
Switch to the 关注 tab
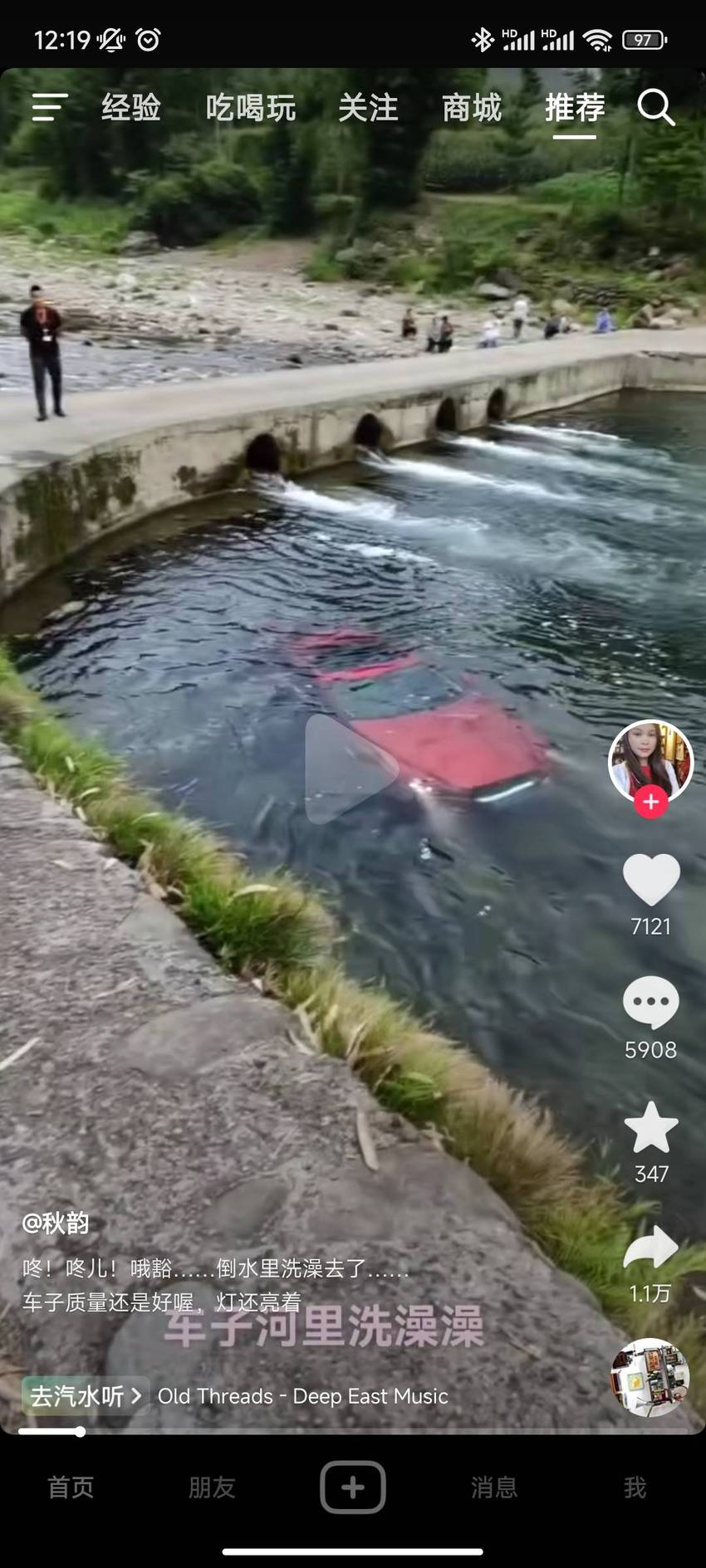(368, 108)
